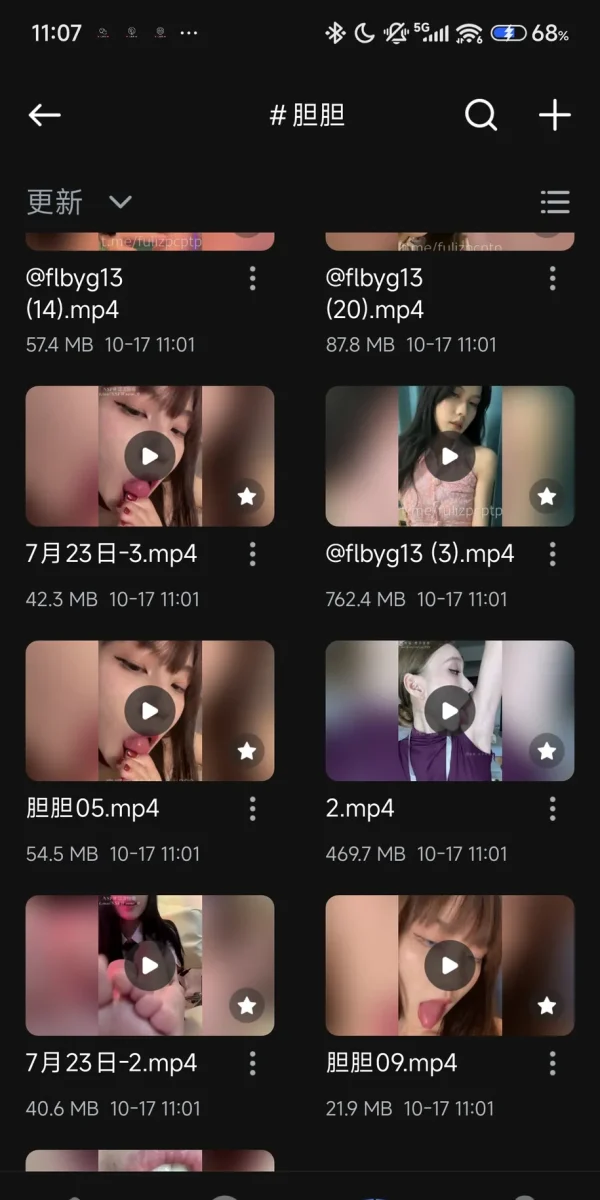Viewport: 600px width, 1200px height.
Task: Play the 7月23日-2.mp4 video
Action: 149,965
